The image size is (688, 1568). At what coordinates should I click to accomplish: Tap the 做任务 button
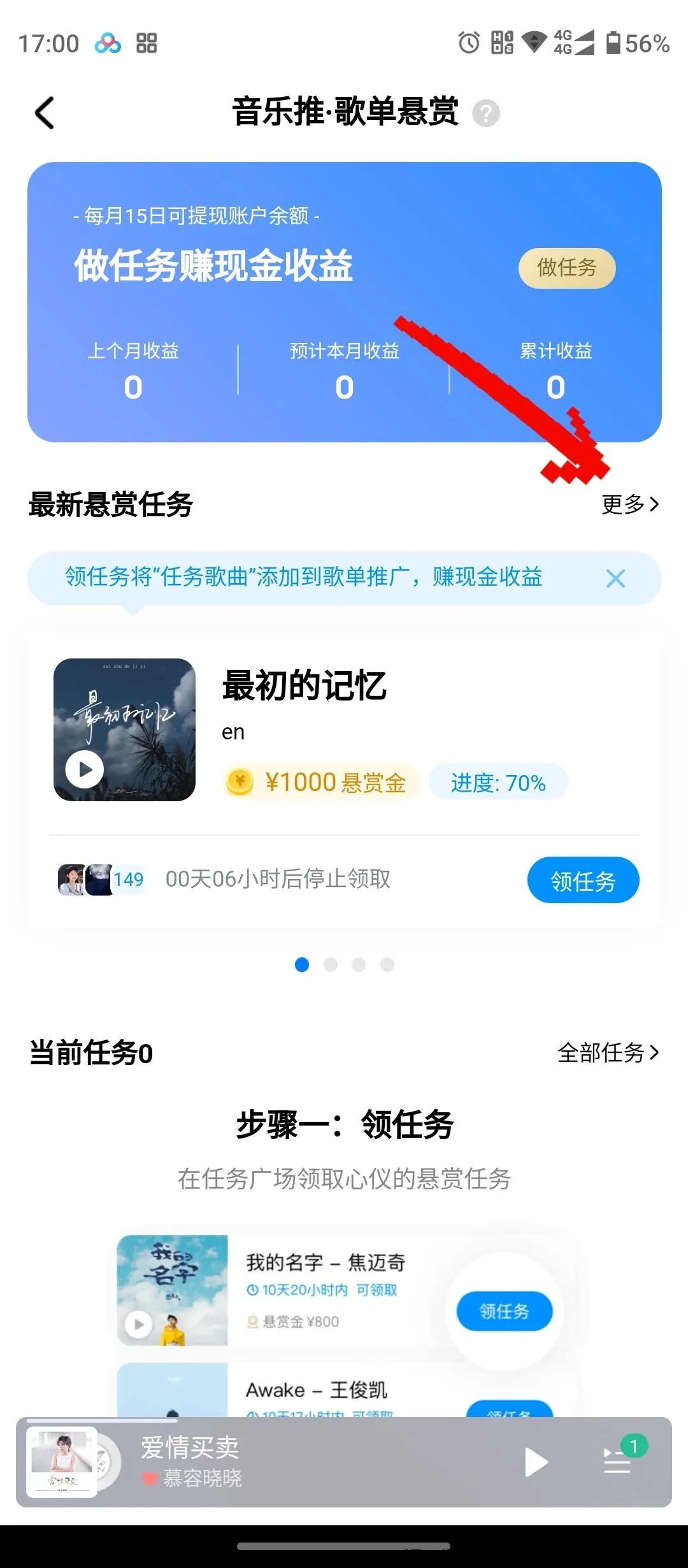pos(566,268)
